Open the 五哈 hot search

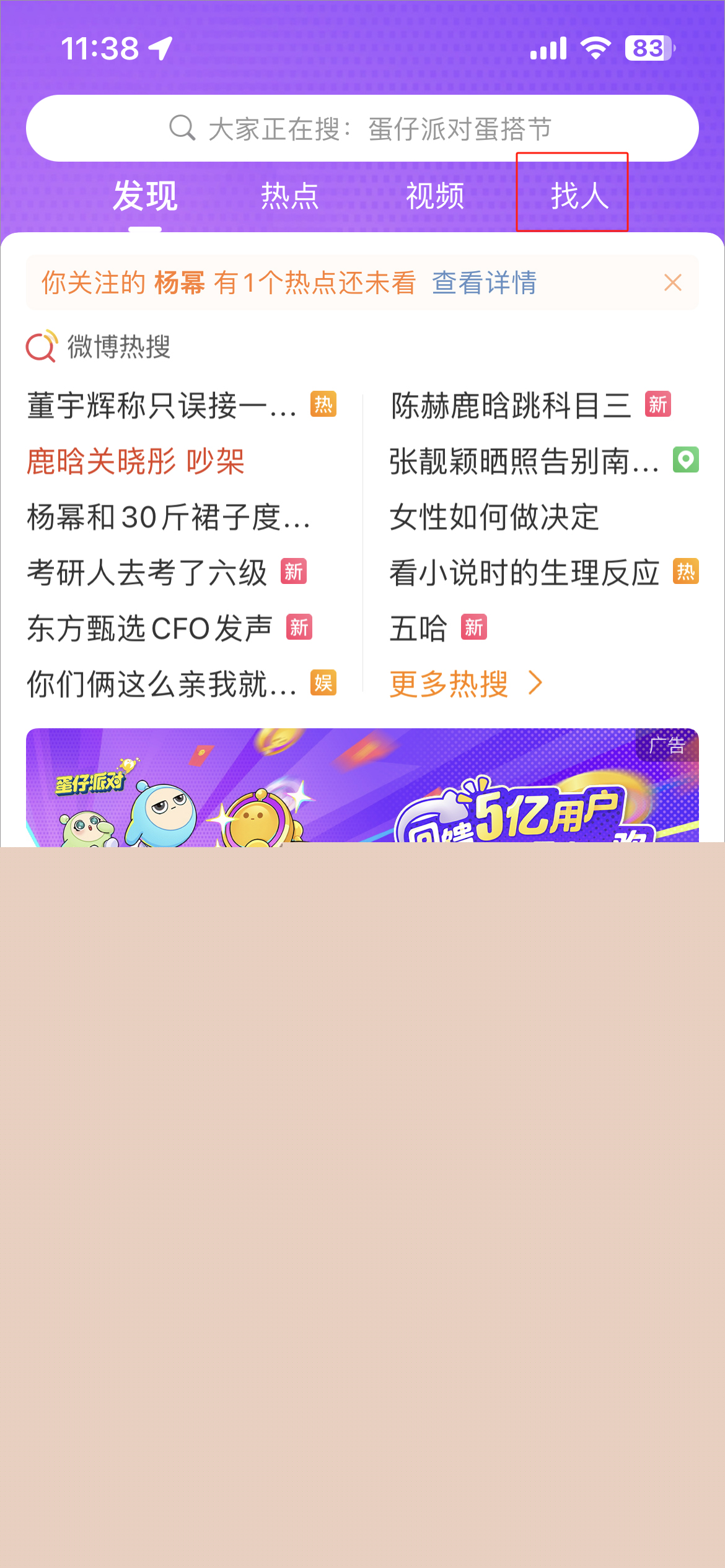(x=418, y=629)
